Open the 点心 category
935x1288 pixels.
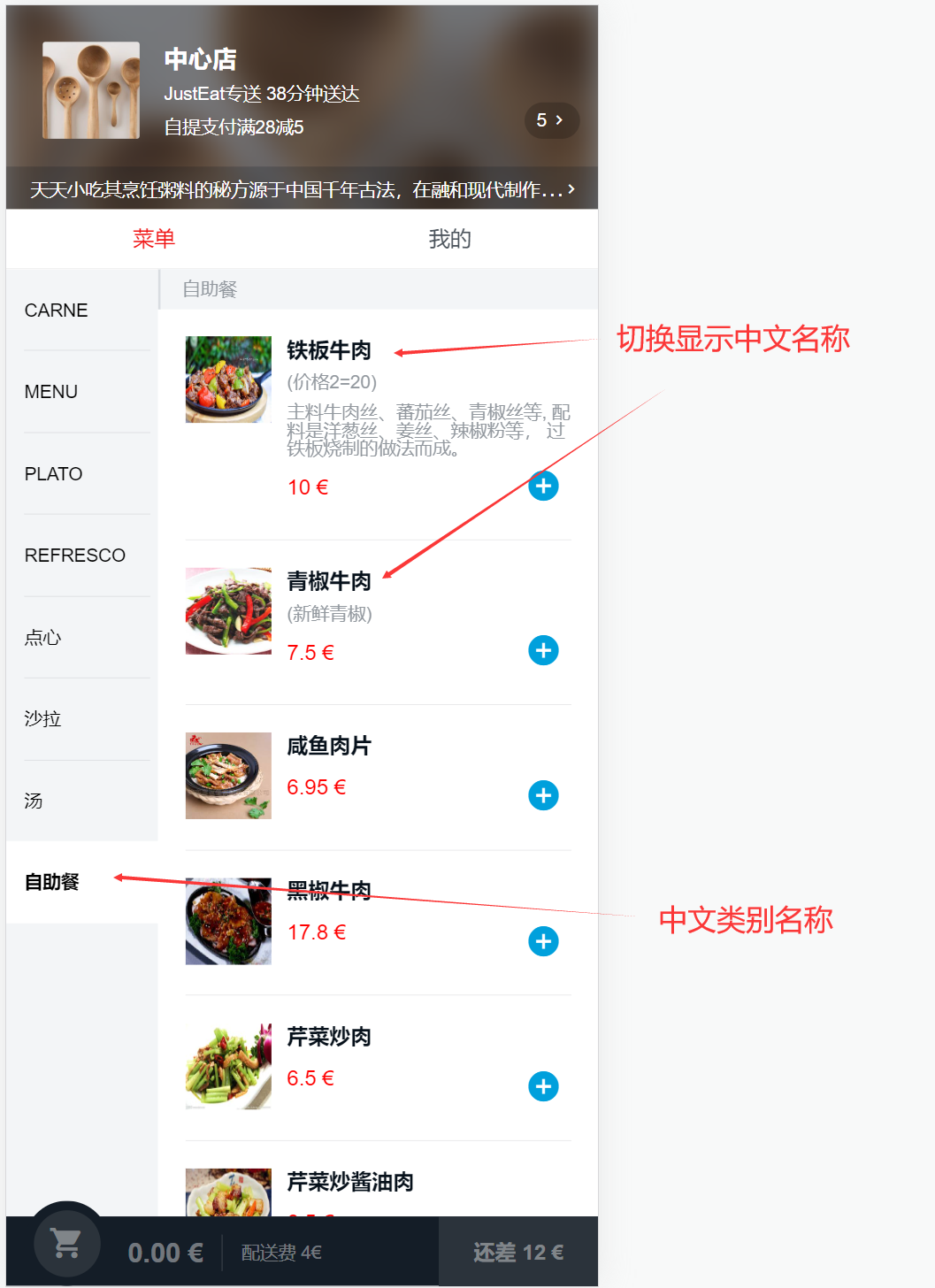point(42,638)
